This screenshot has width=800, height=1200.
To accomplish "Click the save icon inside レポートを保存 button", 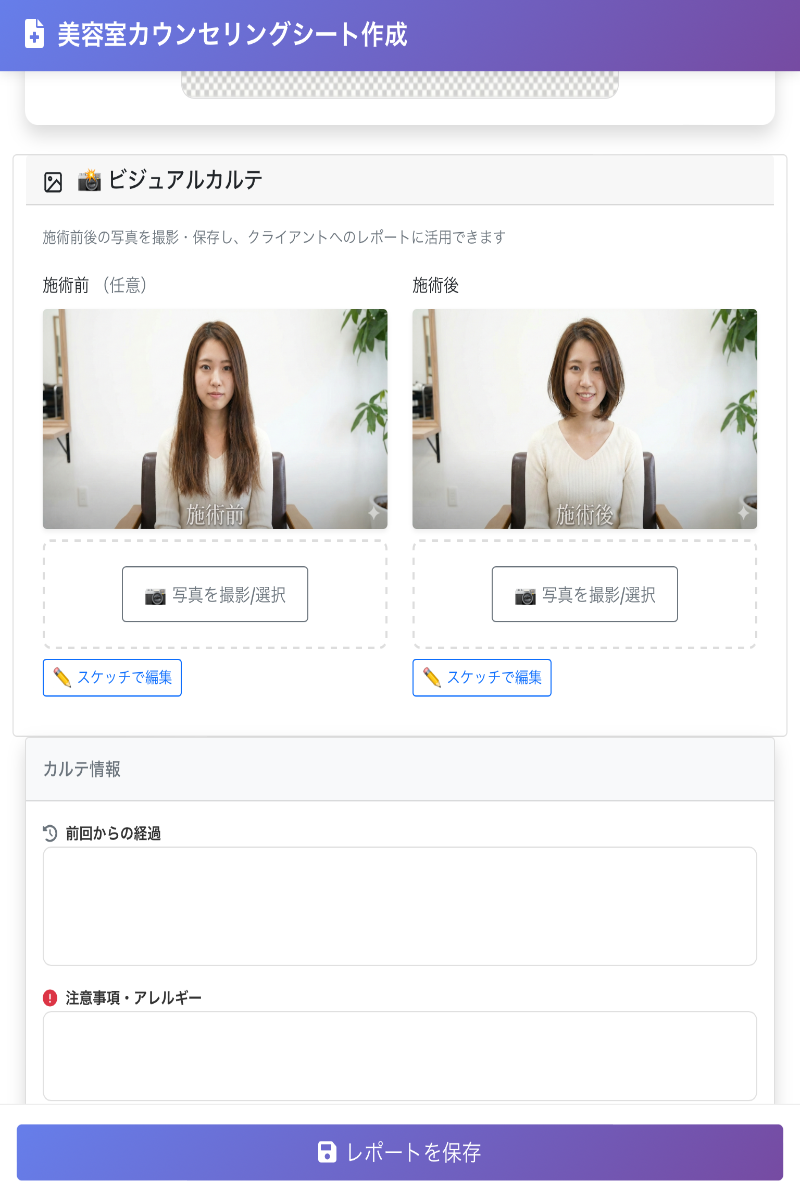I will coord(326,1152).
